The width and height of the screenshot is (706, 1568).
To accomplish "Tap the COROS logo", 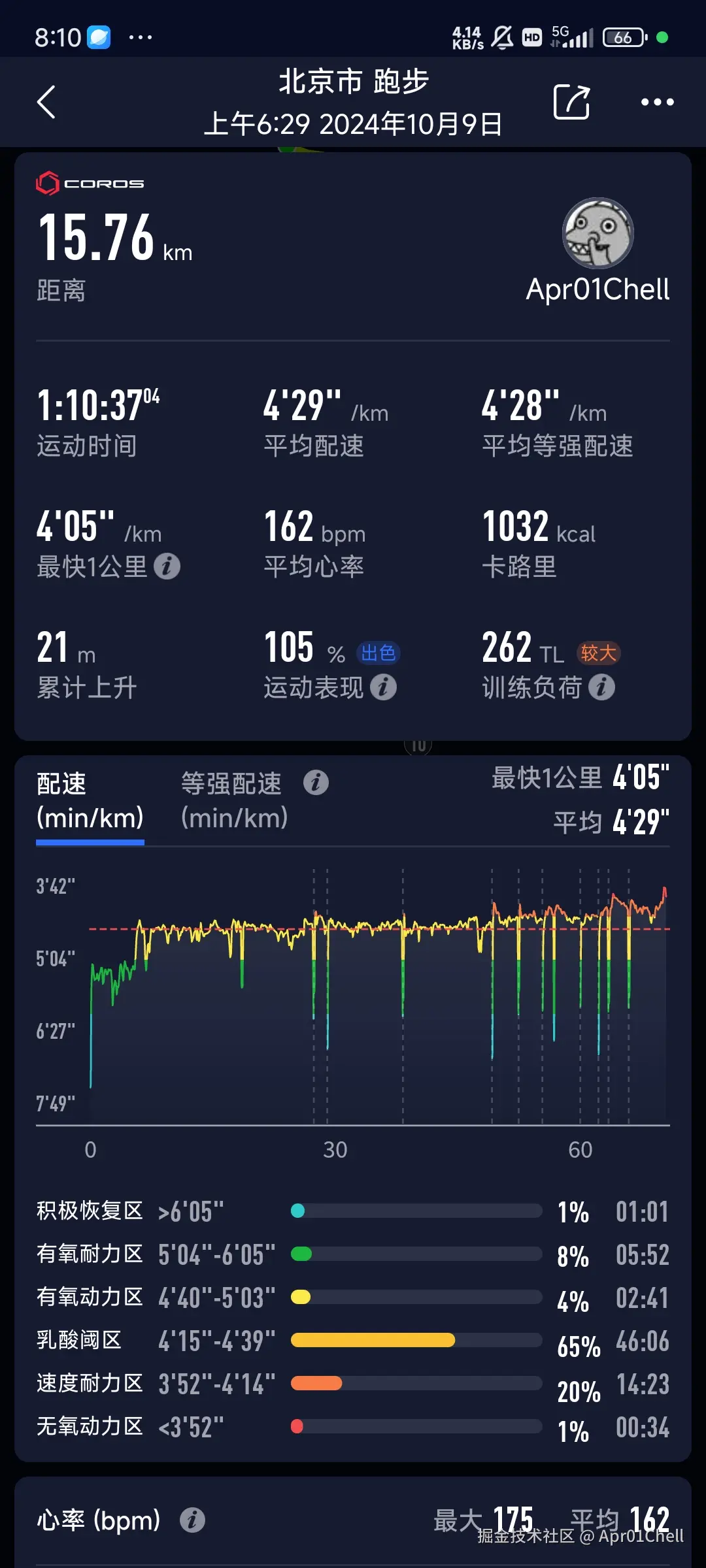I will 90,184.
